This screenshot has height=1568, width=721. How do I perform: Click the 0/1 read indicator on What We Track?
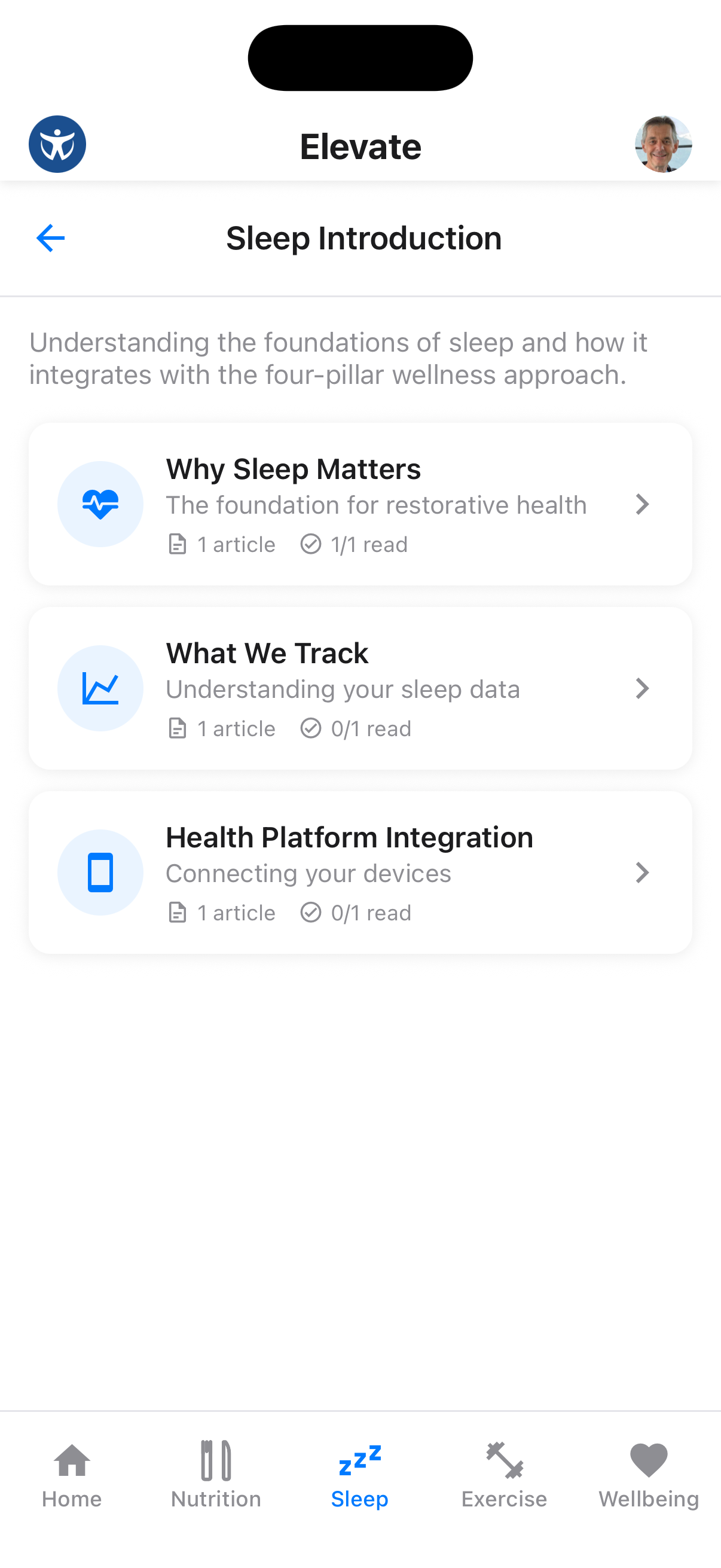click(311, 728)
